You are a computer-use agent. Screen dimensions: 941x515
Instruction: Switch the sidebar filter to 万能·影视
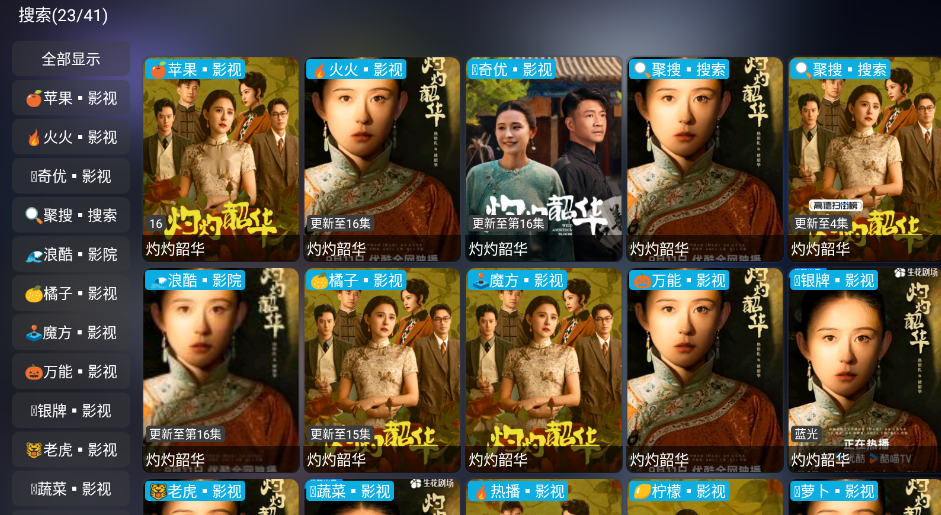click(71, 371)
